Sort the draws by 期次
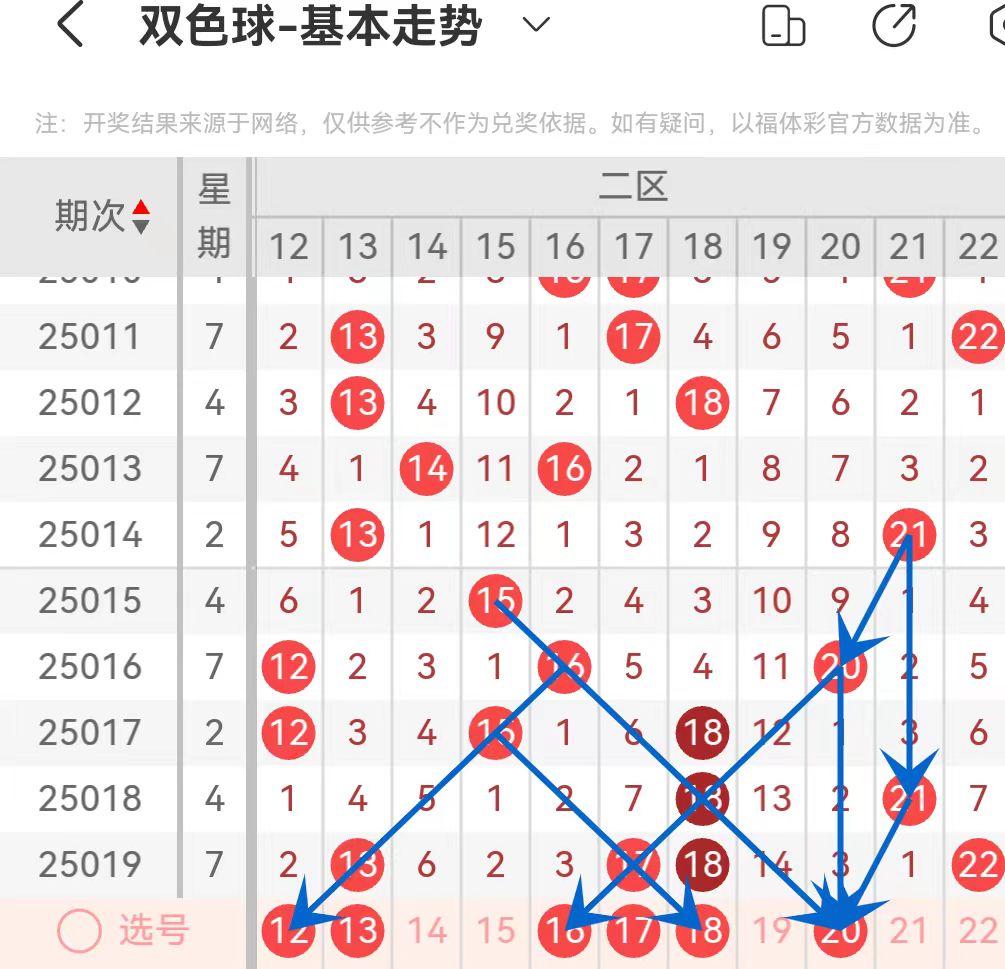This screenshot has width=1005, height=969. tap(102, 215)
